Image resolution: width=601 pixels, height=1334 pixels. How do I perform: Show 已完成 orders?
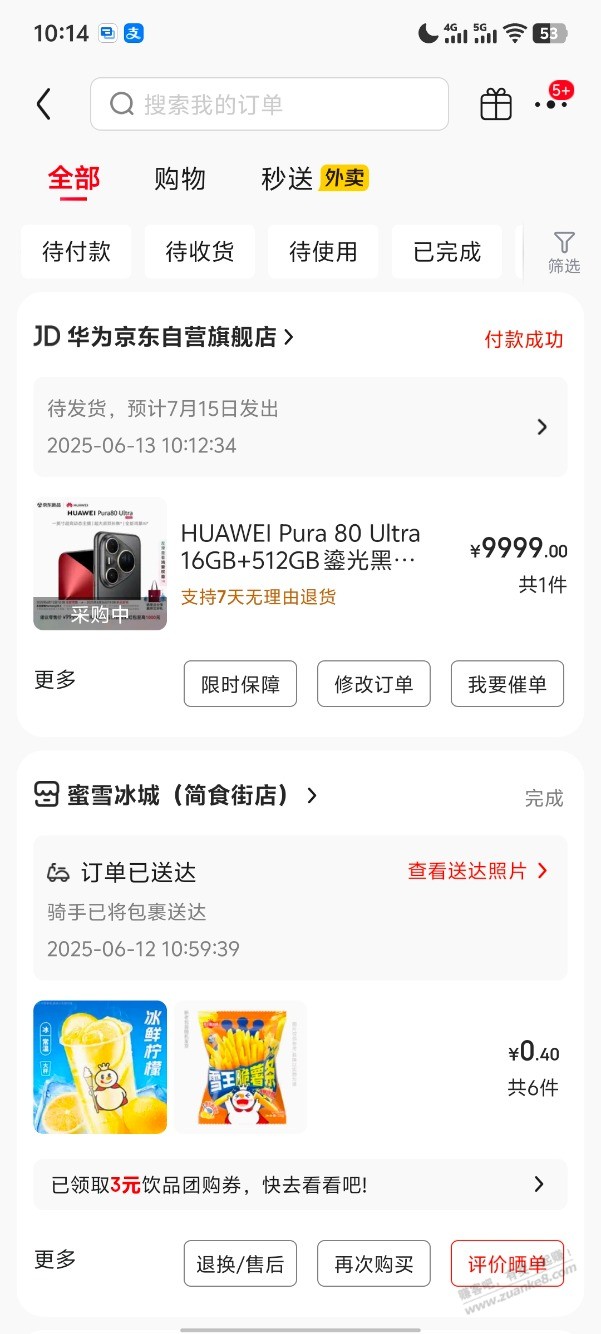pos(447,252)
